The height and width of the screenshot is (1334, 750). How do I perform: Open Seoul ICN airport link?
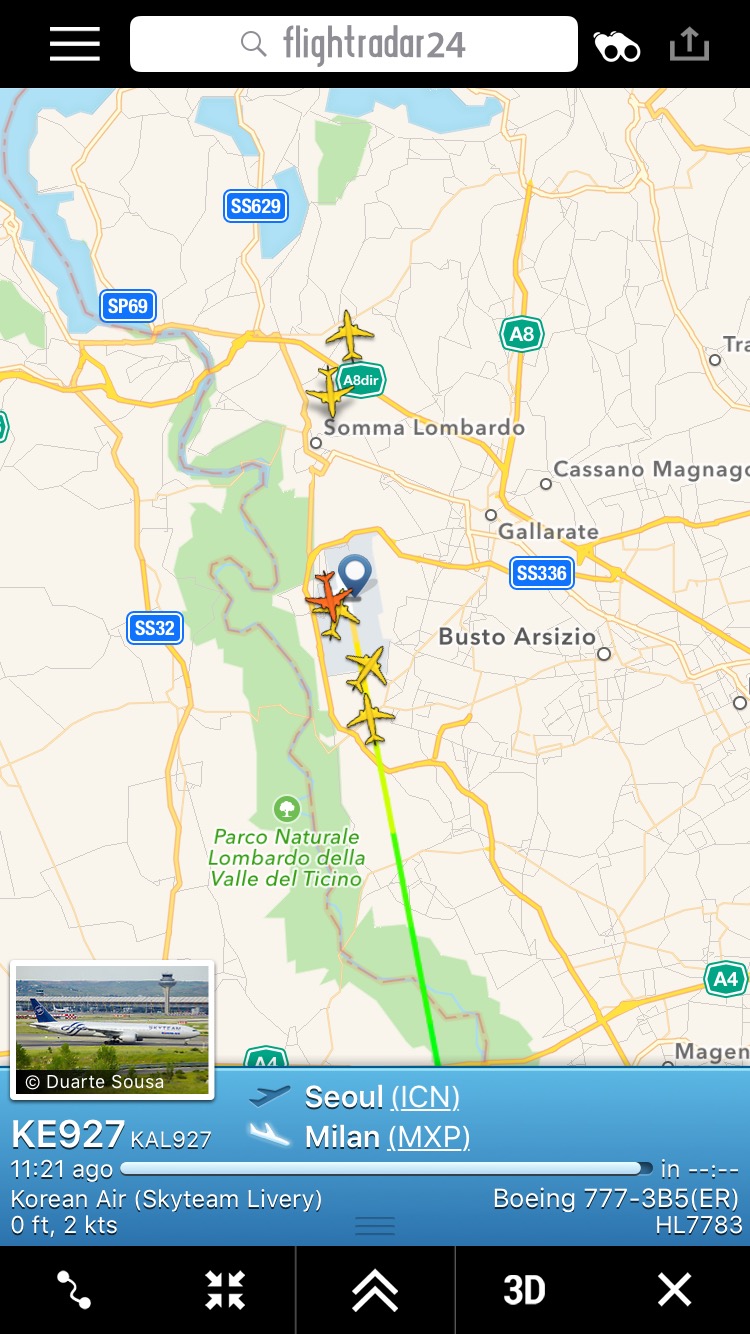[x=424, y=1097]
